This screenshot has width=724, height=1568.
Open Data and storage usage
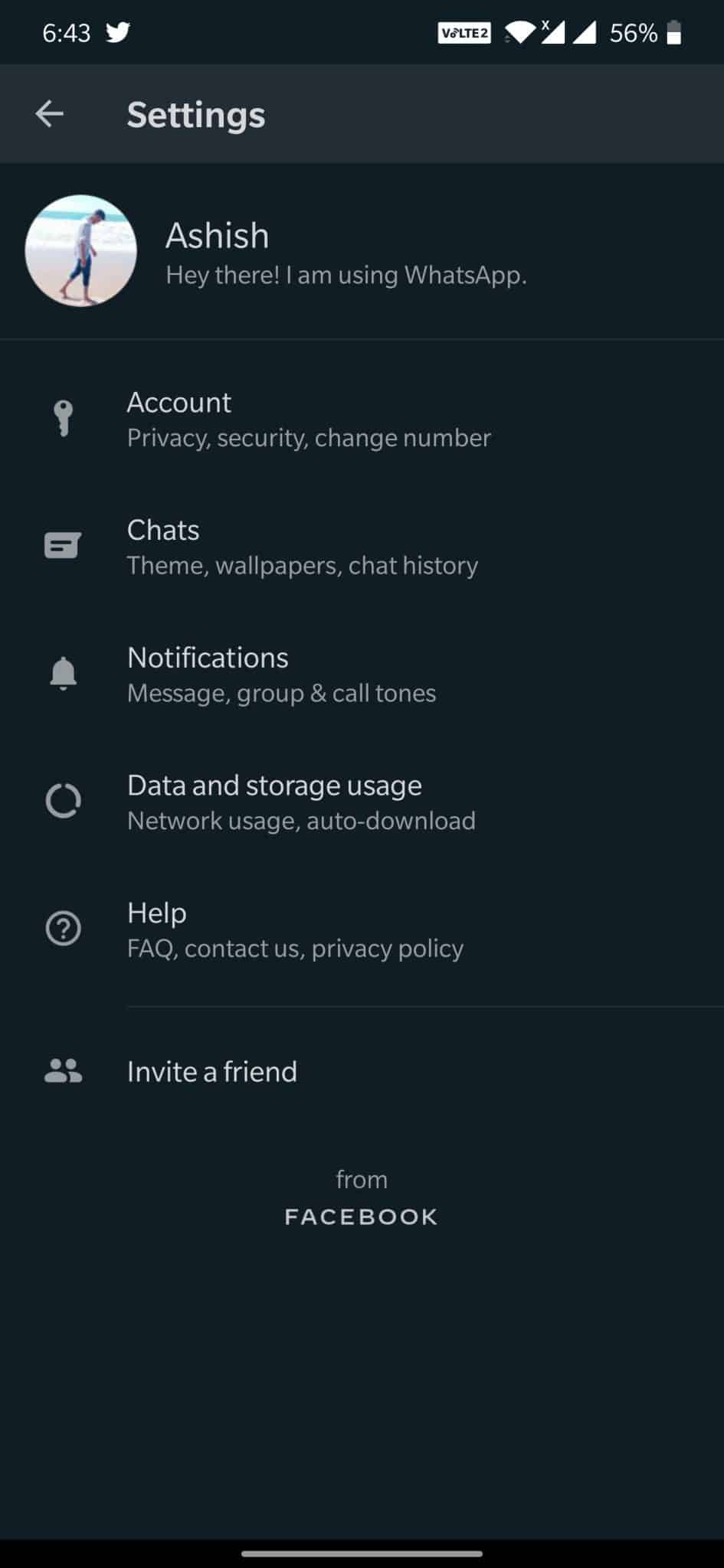point(362,802)
